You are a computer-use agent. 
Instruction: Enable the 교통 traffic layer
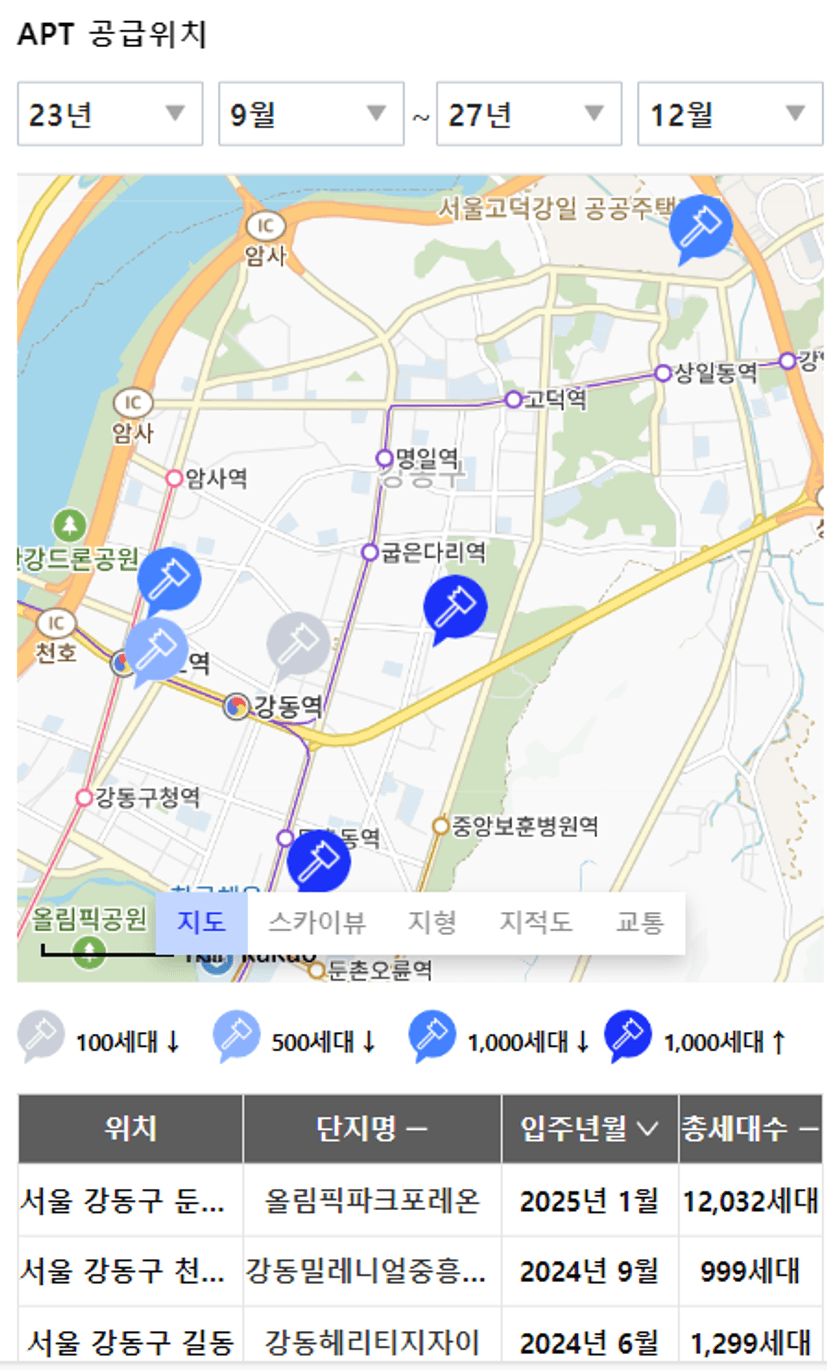pos(640,922)
